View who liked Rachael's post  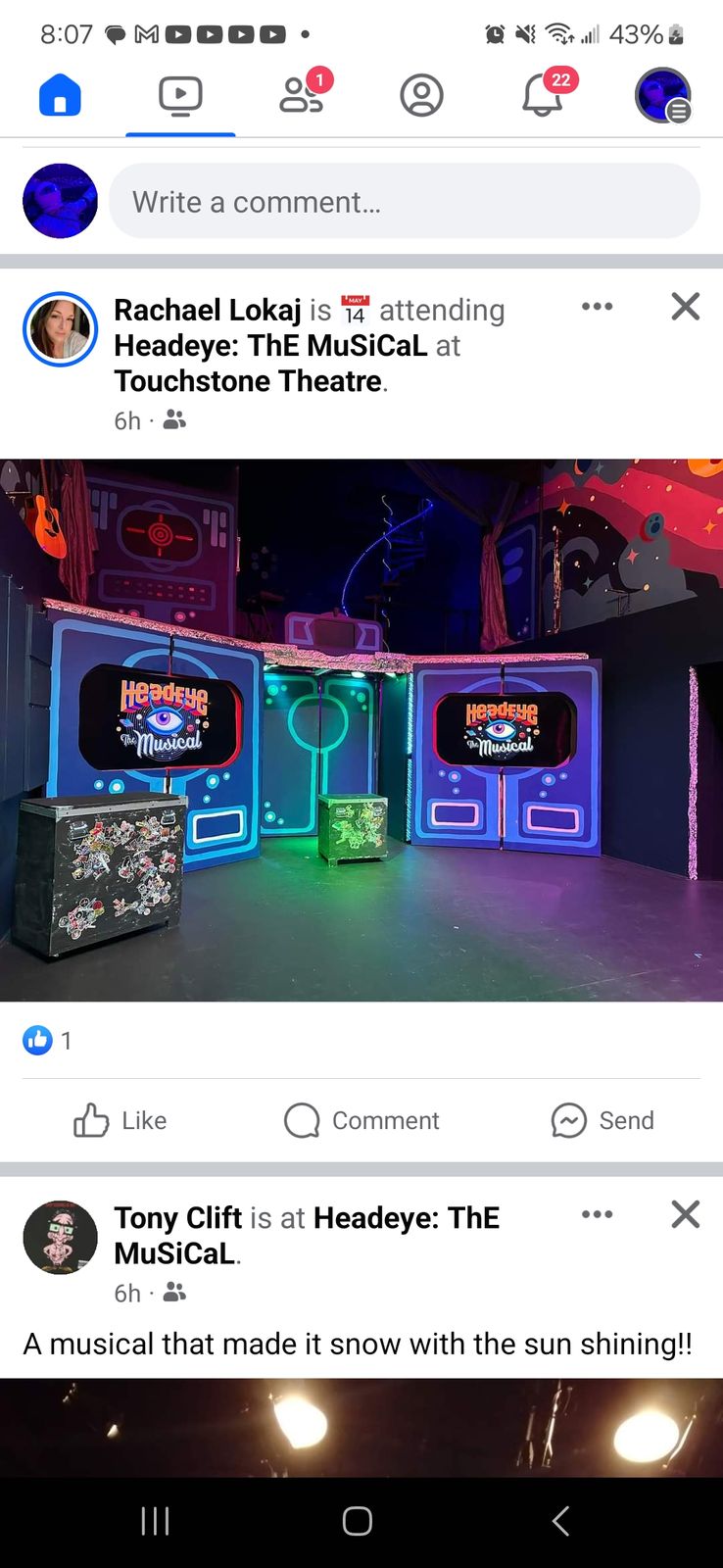(x=47, y=1040)
